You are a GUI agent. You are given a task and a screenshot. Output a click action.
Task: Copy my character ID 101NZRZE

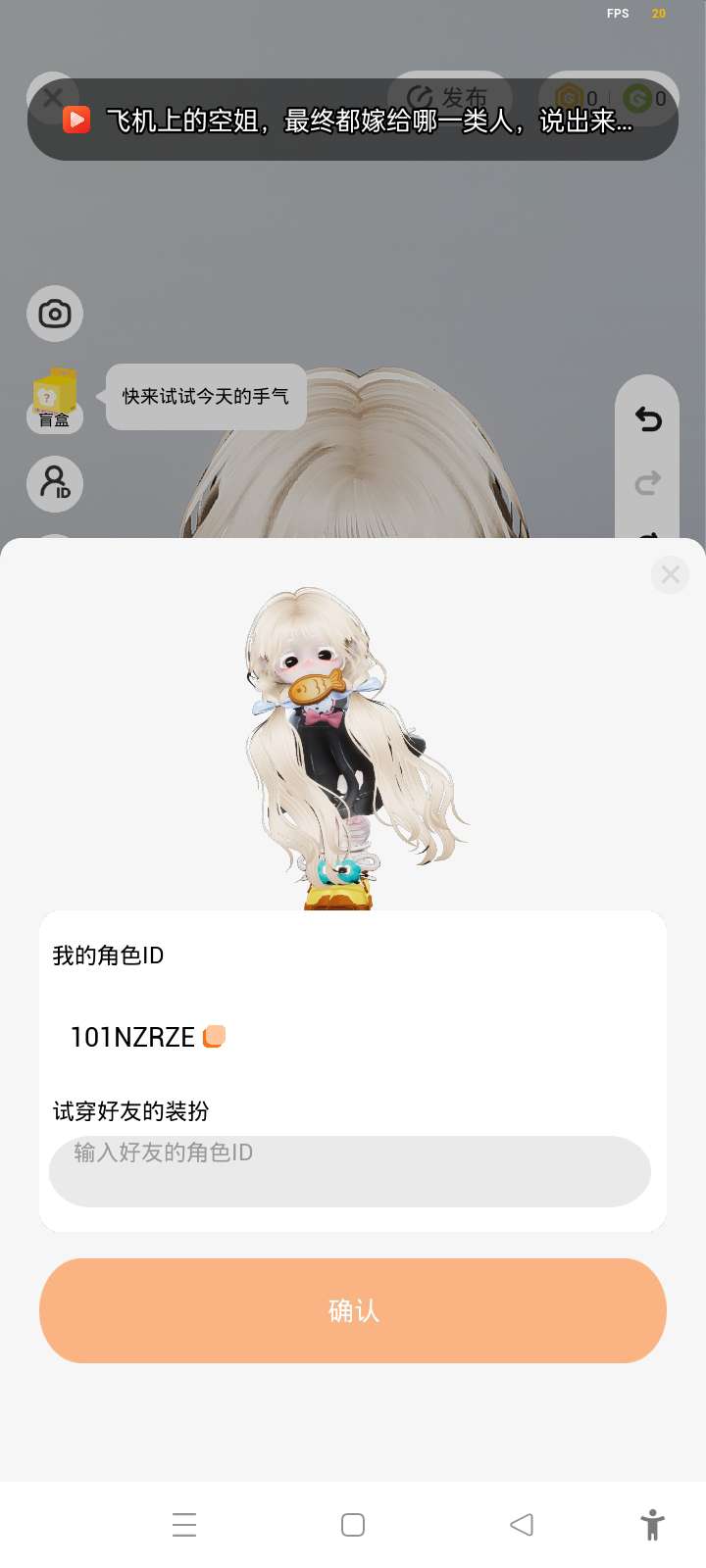pyautogui.click(x=214, y=1036)
